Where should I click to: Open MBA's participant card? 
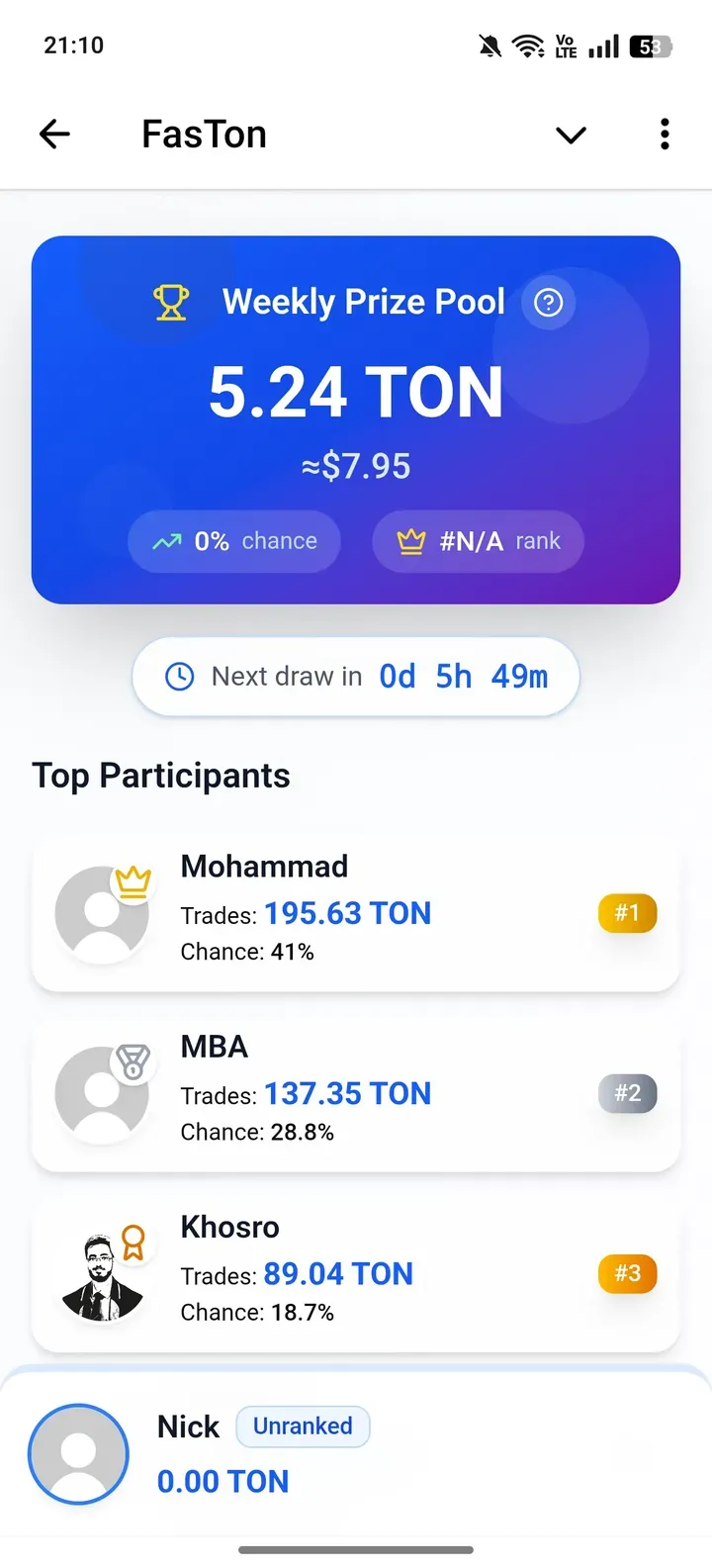(356, 1092)
